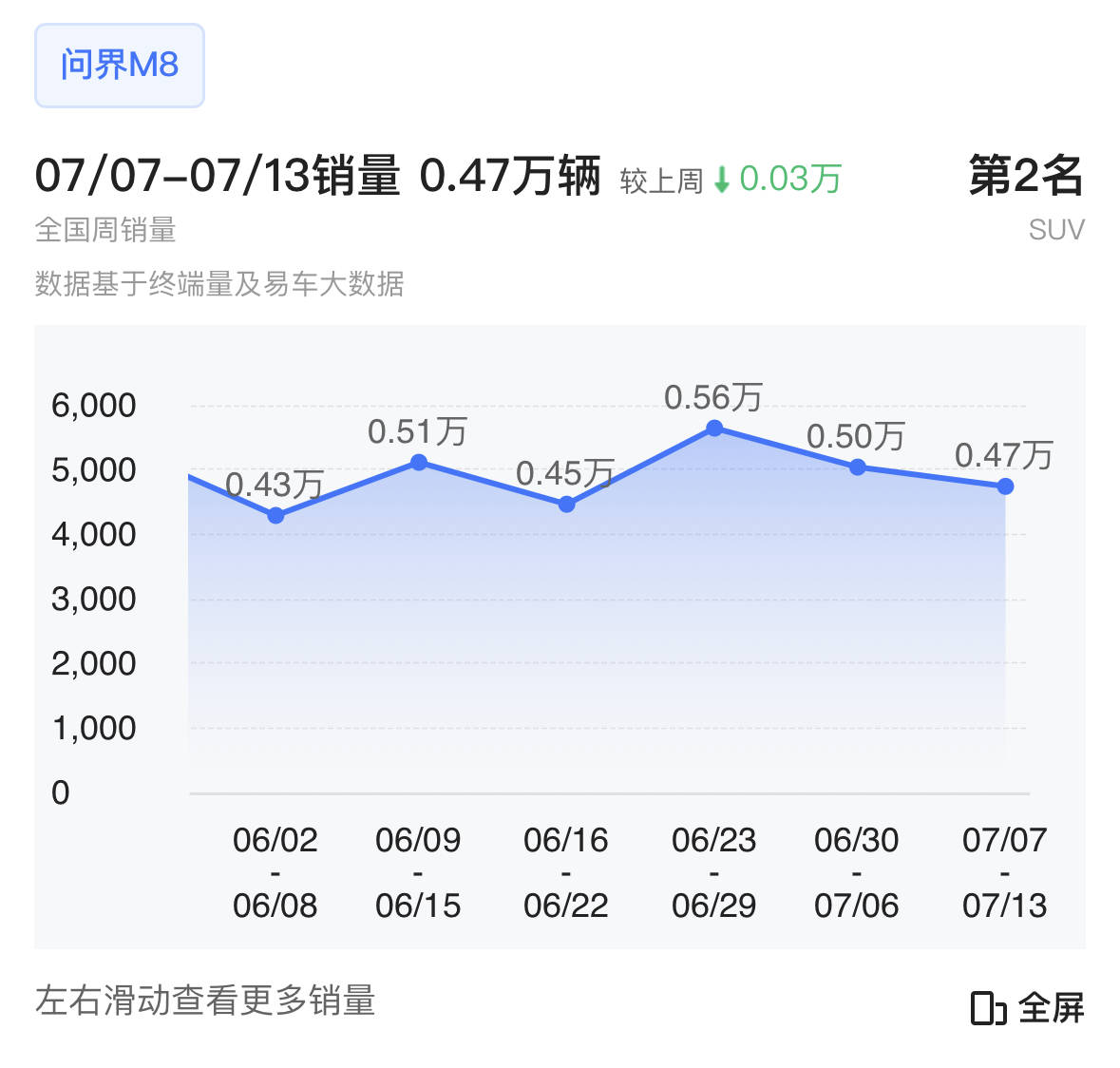This screenshot has width=1120, height=1068.
Task: Select the 问界M8 chip
Action: tap(120, 66)
